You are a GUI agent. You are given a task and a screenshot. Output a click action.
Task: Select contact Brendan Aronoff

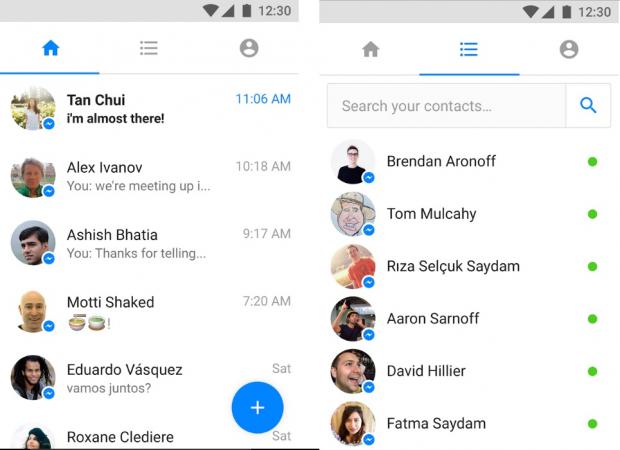pos(441,161)
